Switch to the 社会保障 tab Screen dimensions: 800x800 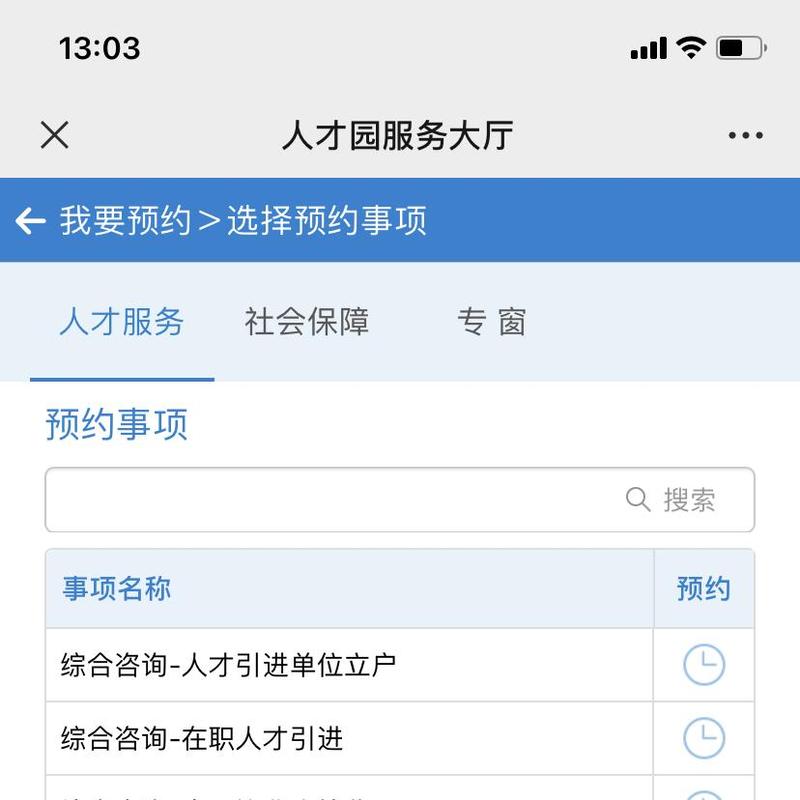click(x=307, y=322)
